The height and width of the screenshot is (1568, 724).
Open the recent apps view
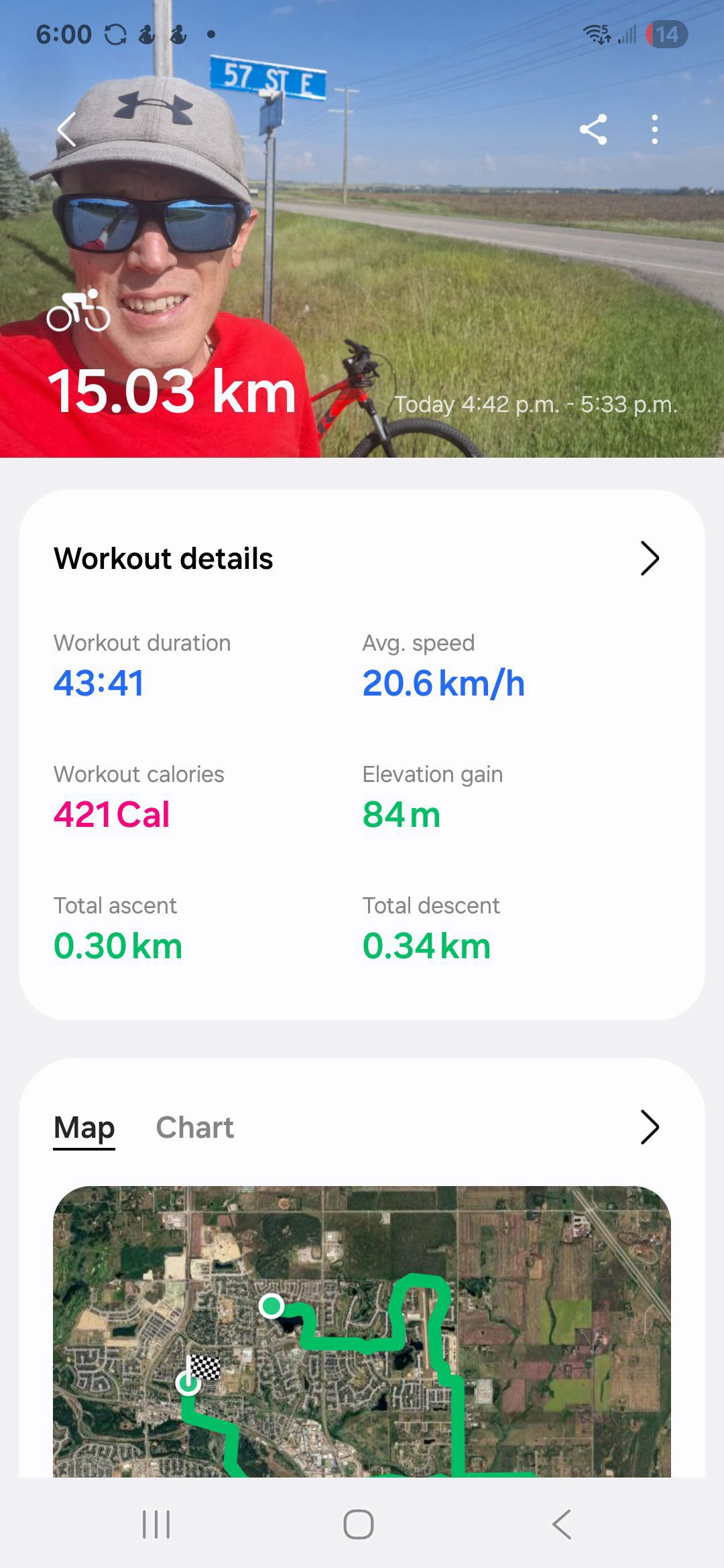pos(156,1524)
